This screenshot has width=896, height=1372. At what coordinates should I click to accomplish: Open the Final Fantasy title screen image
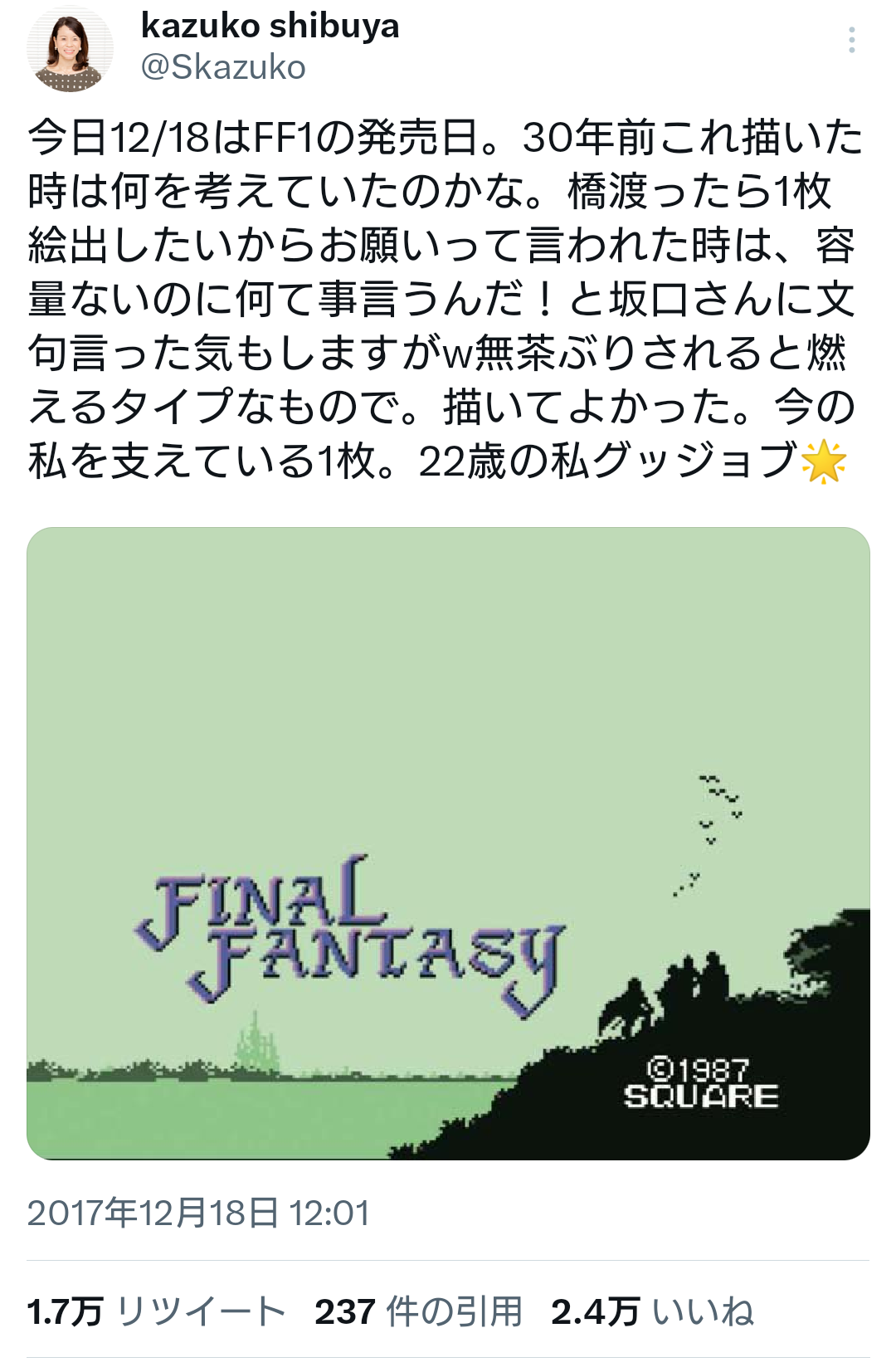click(x=448, y=842)
